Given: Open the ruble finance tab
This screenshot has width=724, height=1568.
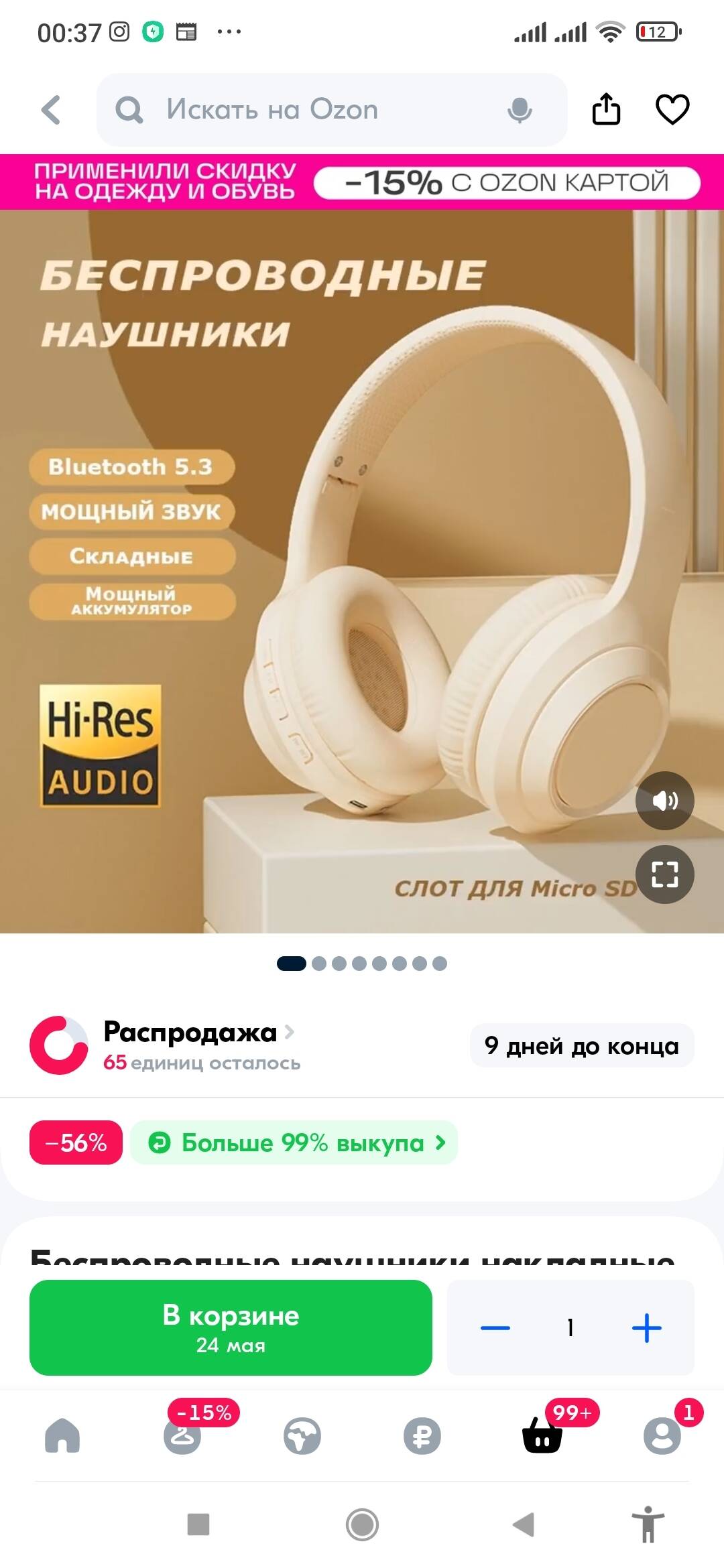Looking at the screenshot, I should click(422, 1436).
